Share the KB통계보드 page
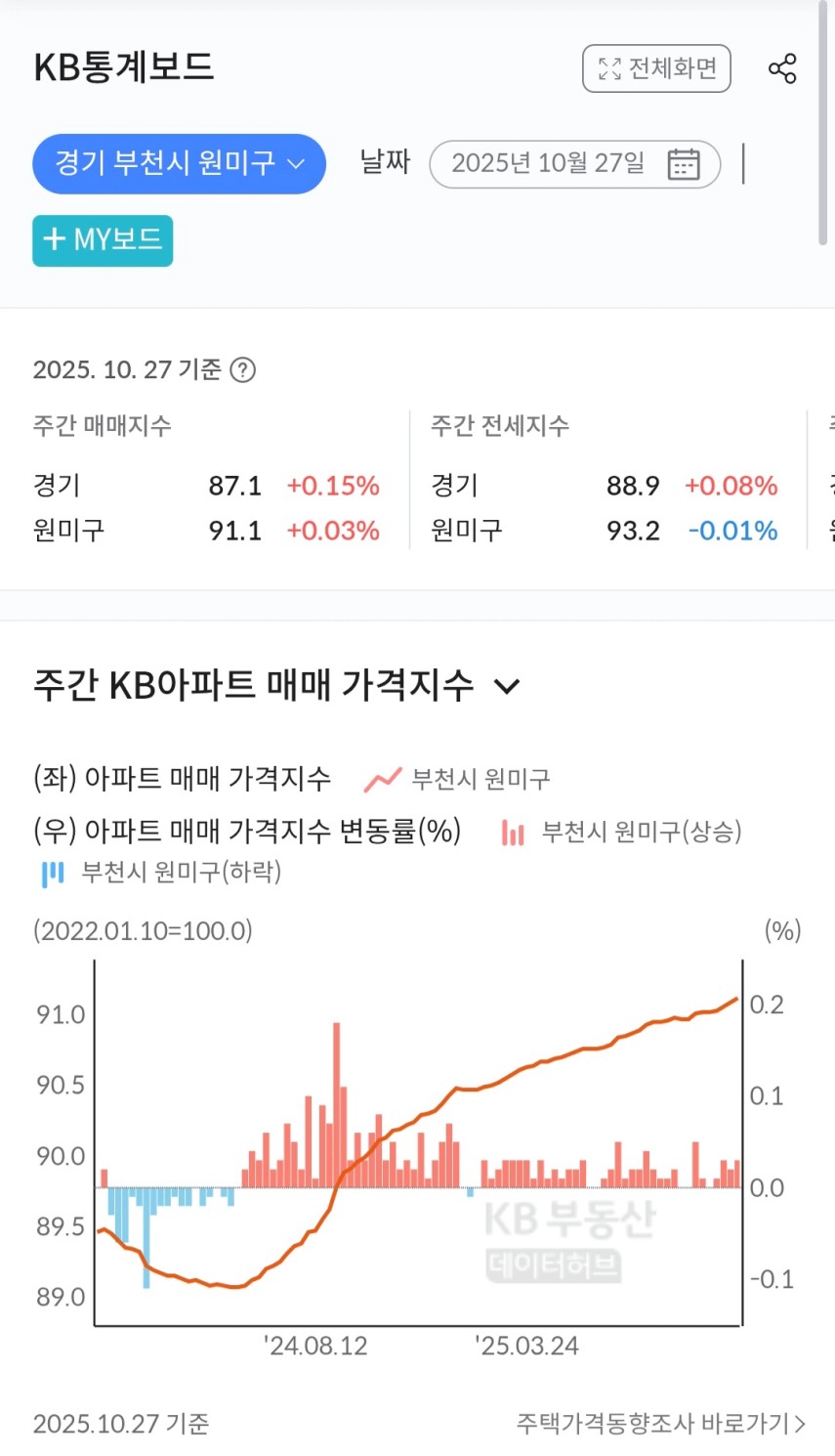Viewport: 835px width, 1456px height. [x=782, y=68]
